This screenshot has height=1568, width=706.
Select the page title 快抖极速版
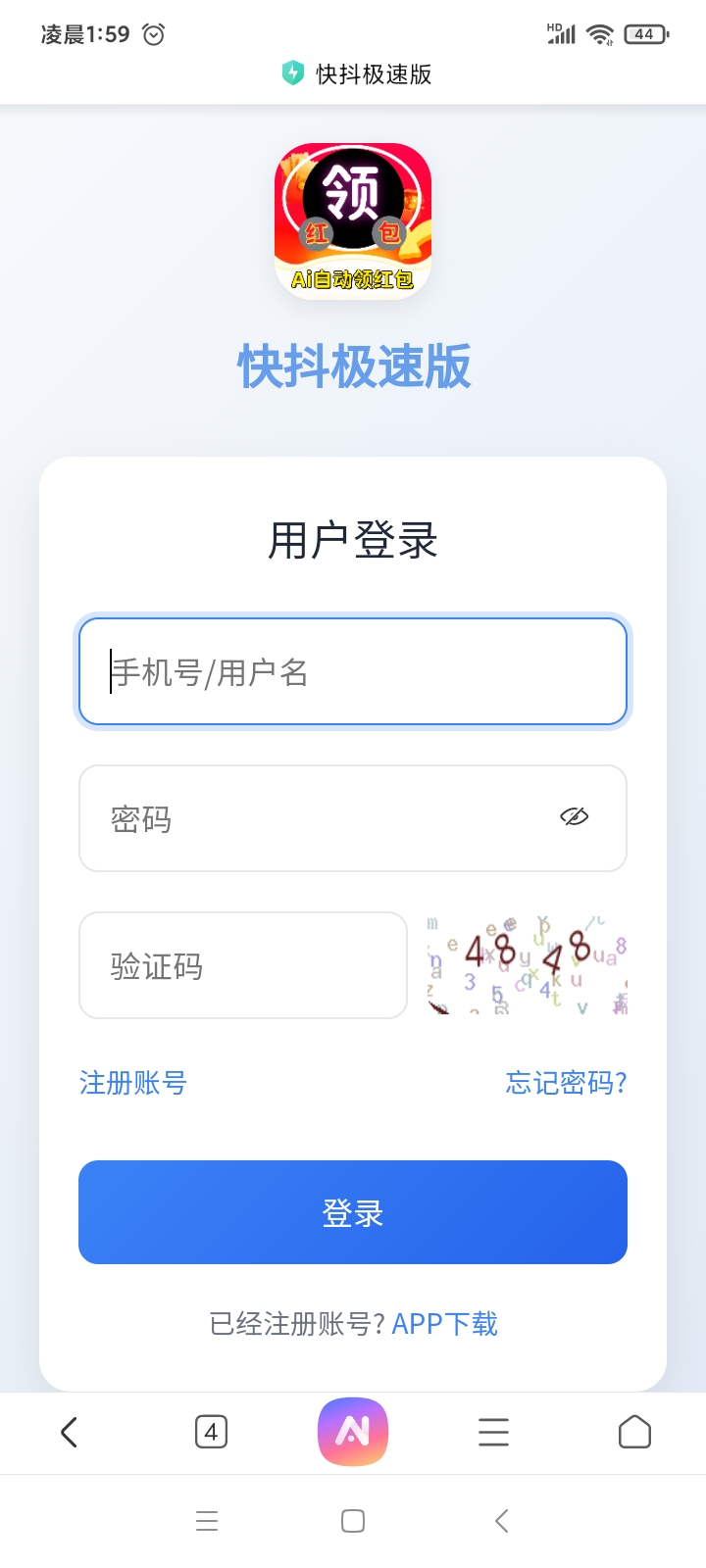point(373,73)
